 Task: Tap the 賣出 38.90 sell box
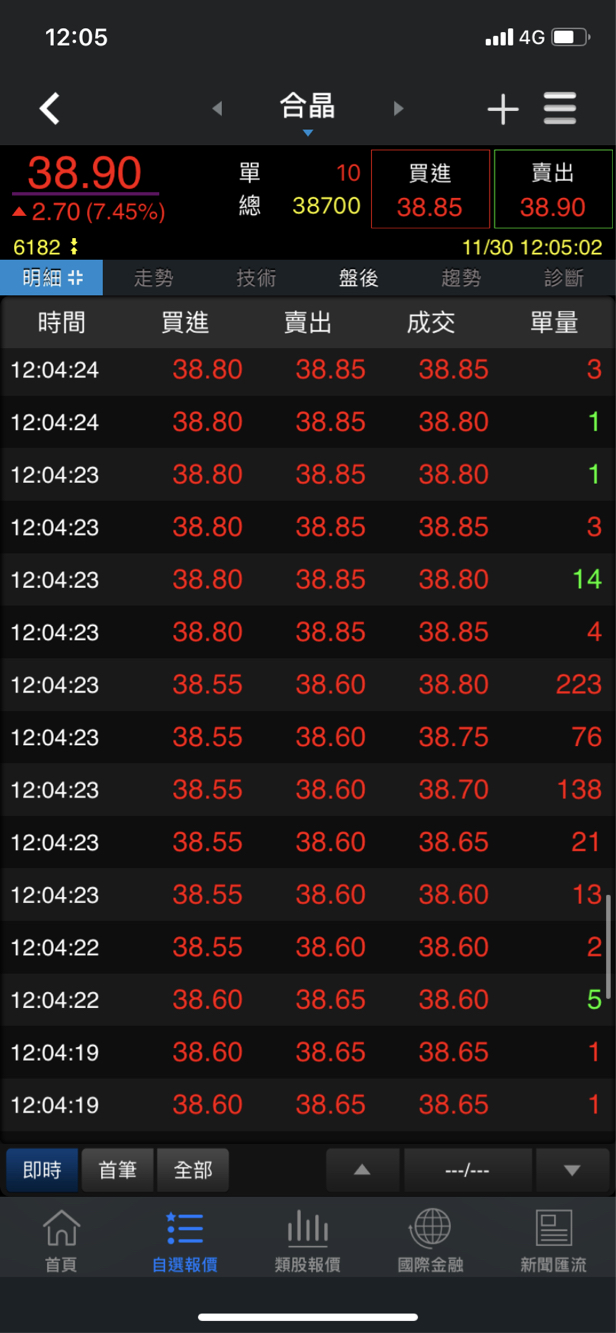[x=552, y=190]
